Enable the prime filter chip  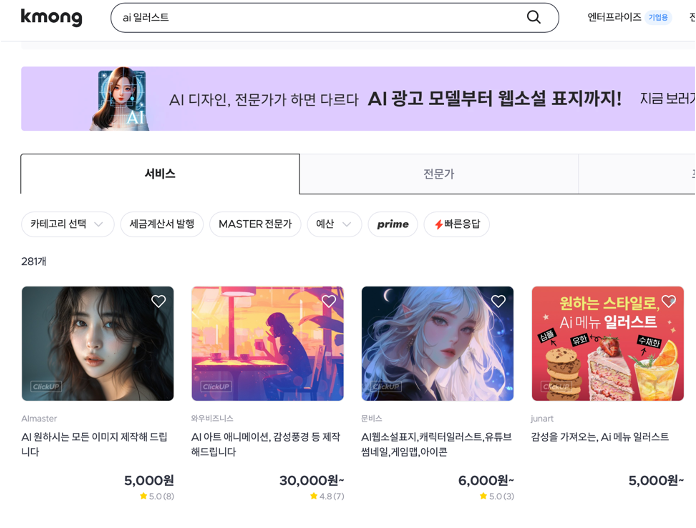click(x=393, y=224)
